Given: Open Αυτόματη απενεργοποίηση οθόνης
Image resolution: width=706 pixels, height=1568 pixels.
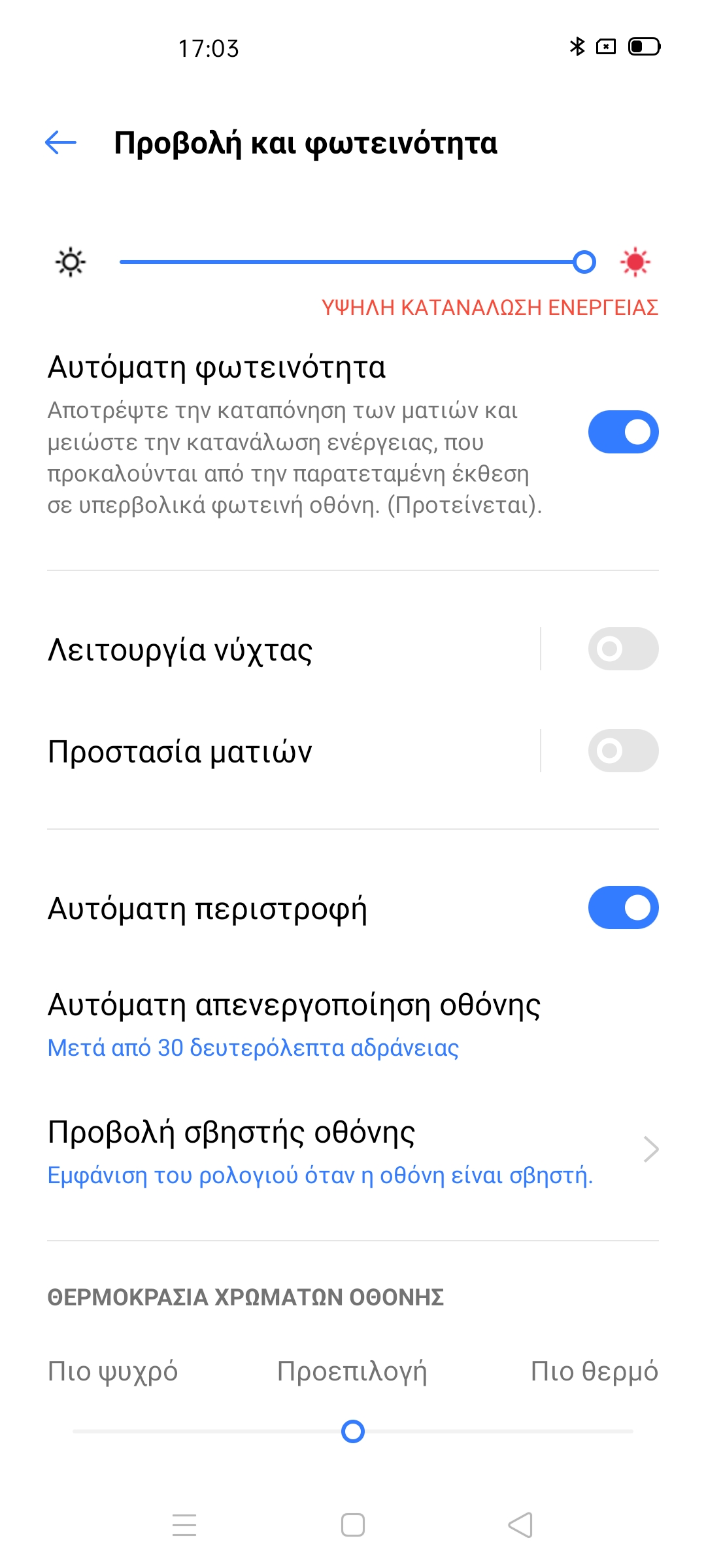Looking at the screenshot, I should 353,1024.
